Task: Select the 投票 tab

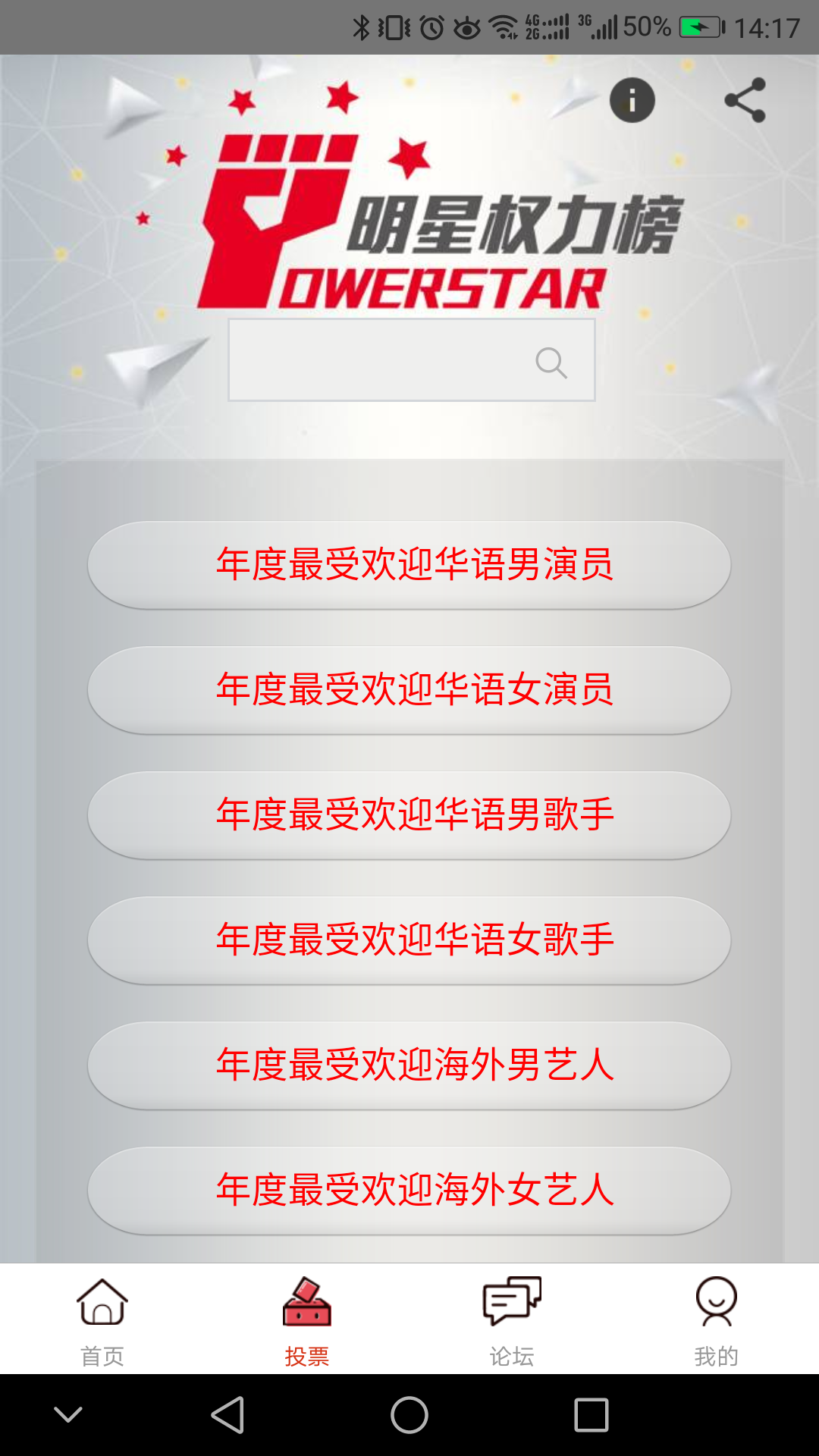Action: coord(307,1319)
